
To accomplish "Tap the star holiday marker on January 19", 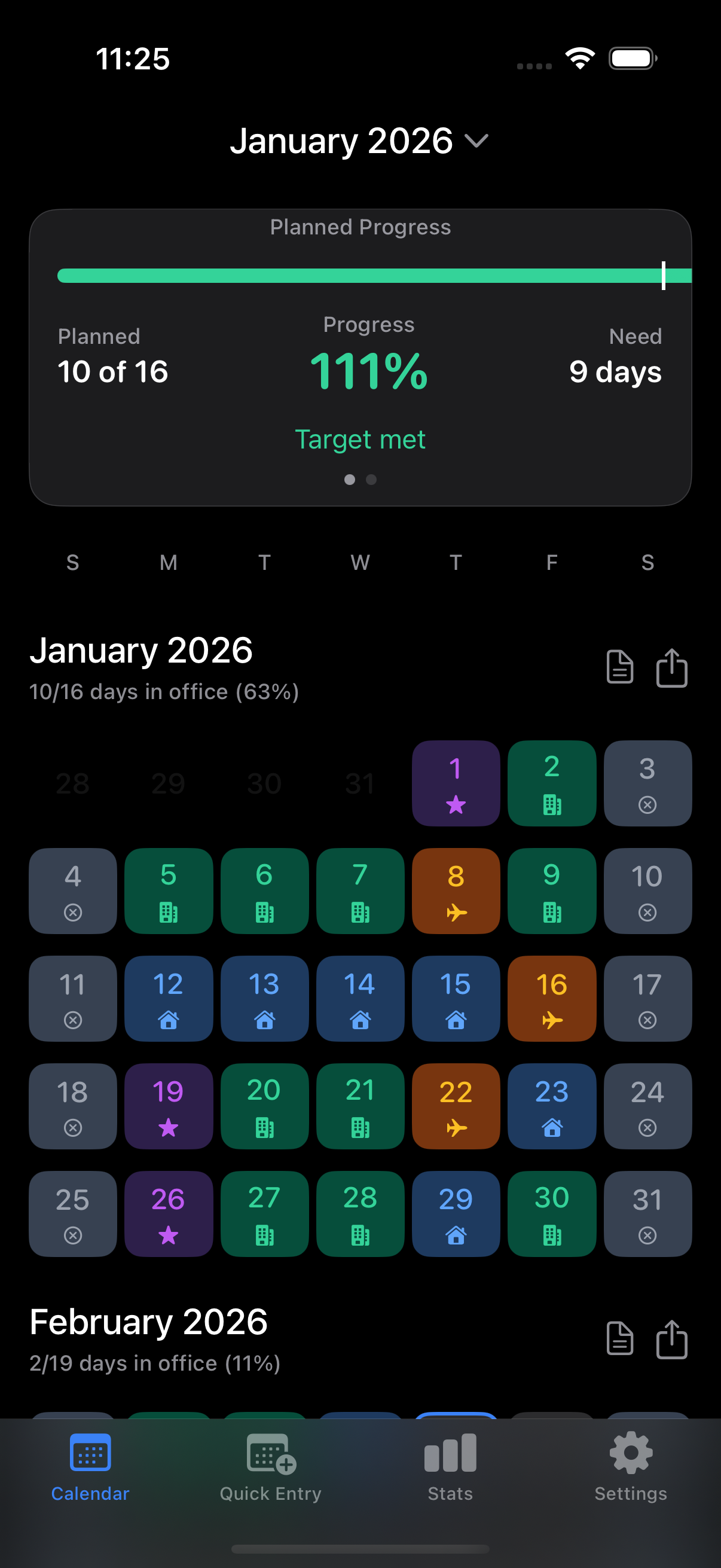I will 169,1106.
